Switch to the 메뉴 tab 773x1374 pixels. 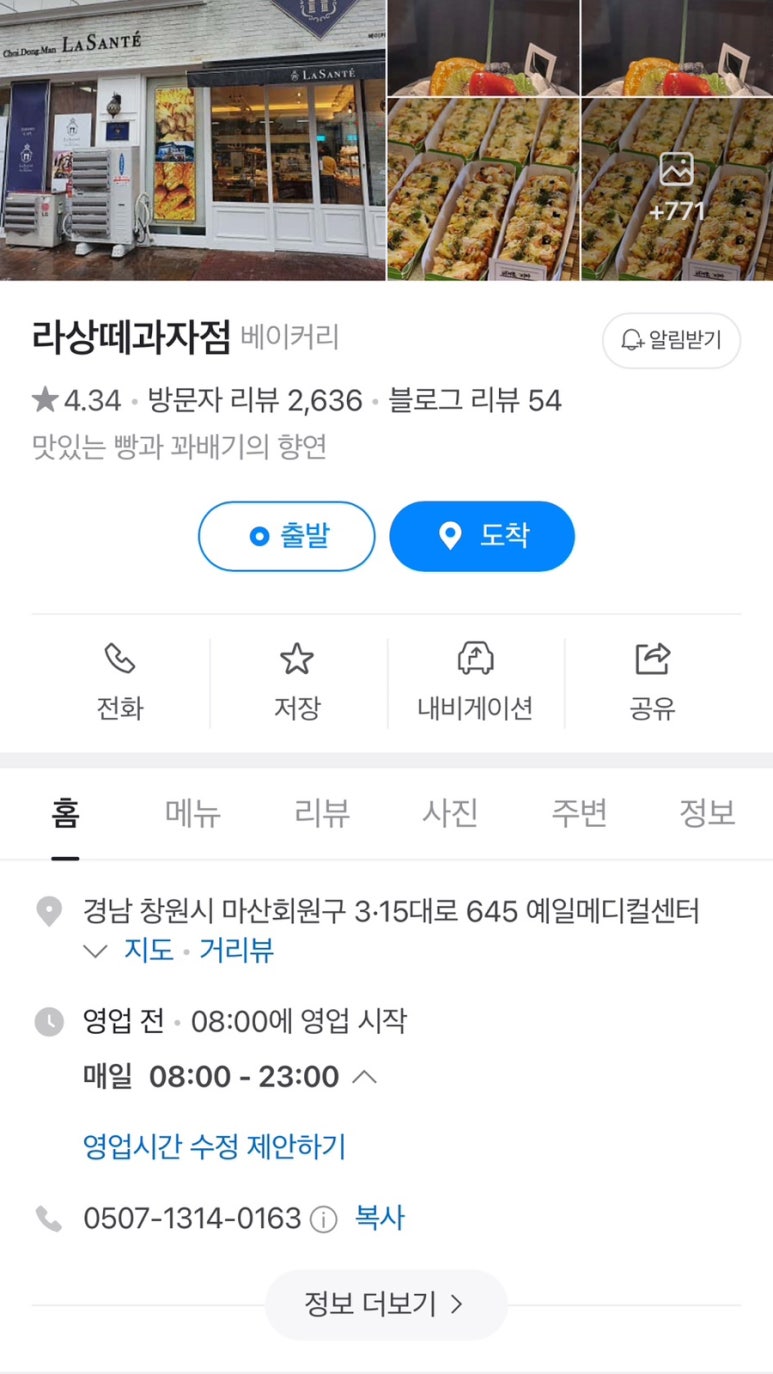[x=193, y=813]
